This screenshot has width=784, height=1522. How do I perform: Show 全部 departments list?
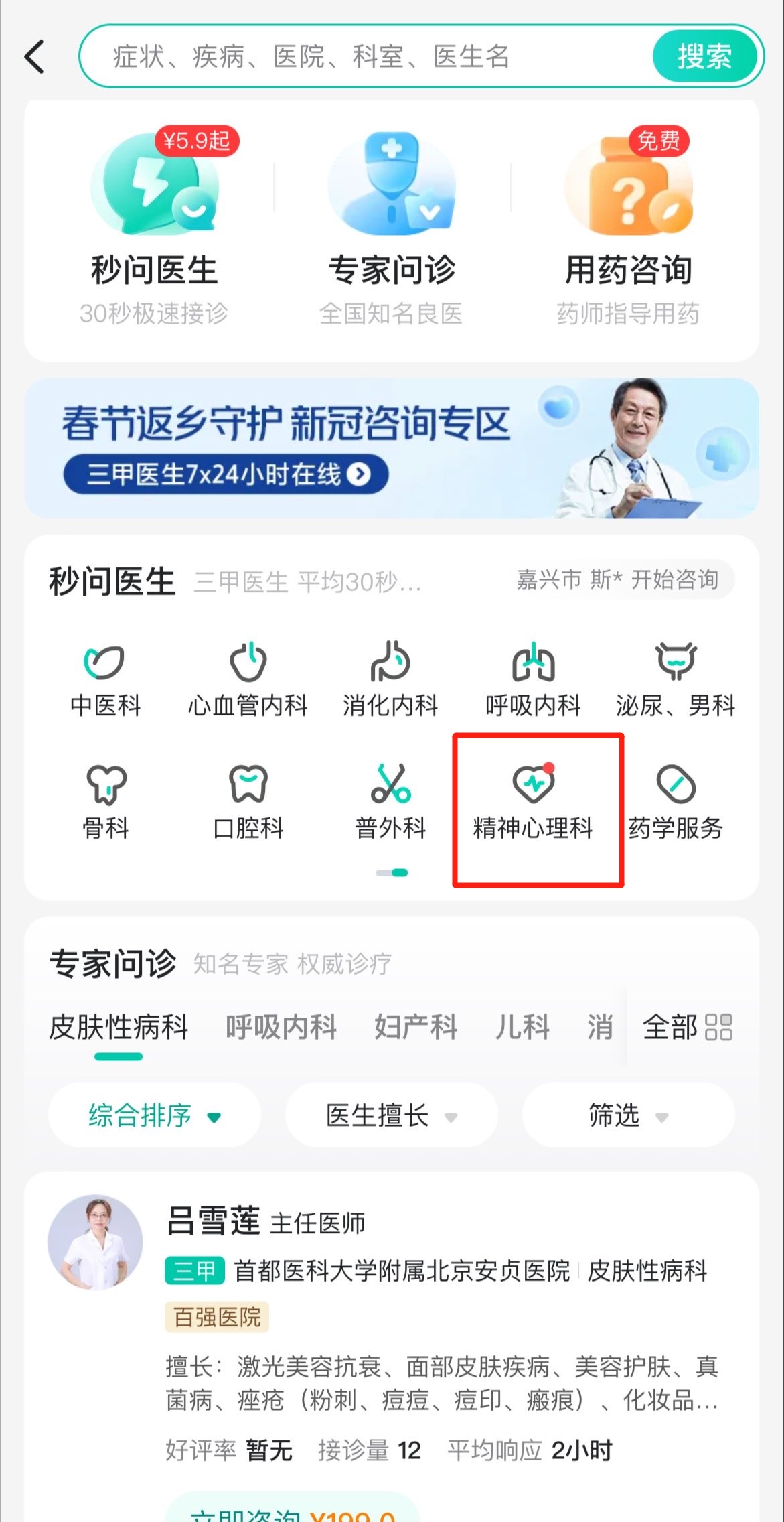687,1027
